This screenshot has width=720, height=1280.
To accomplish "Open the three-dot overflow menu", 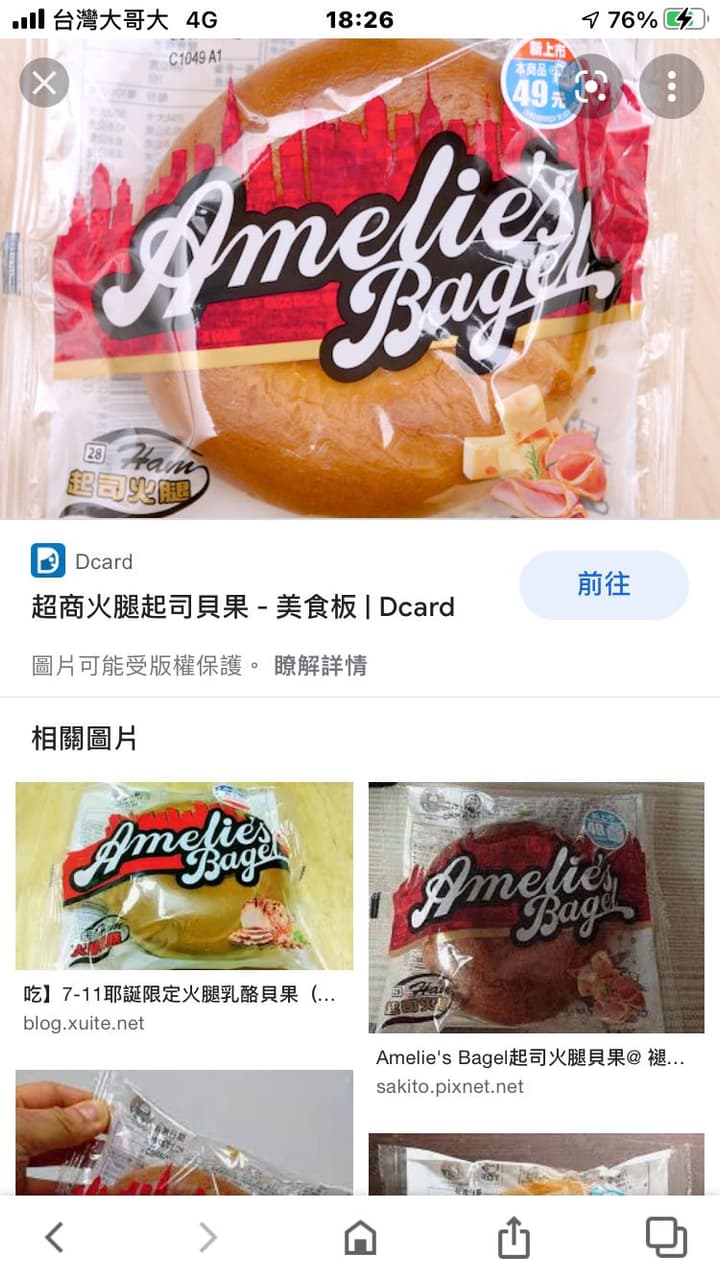I will 671,86.
